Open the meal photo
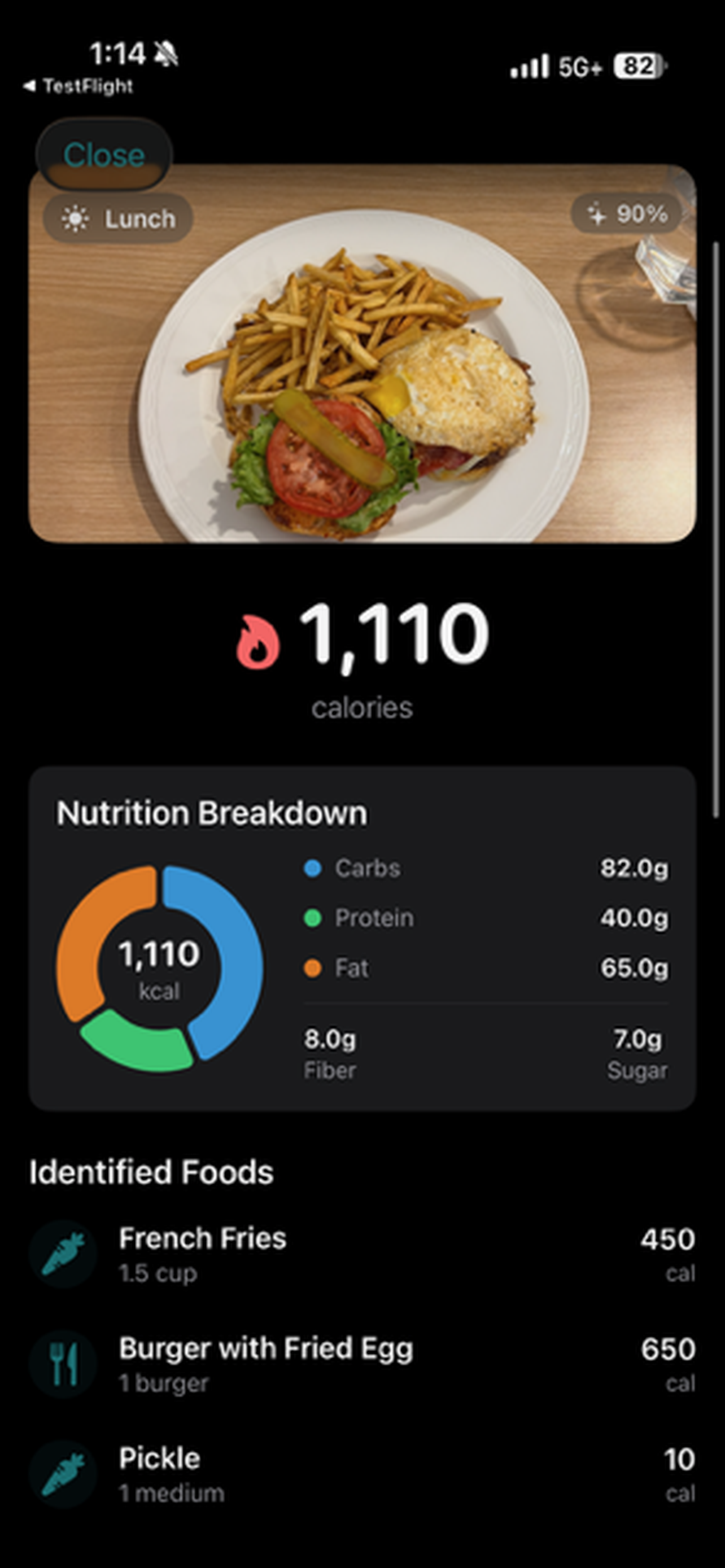The width and height of the screenshot is (725, 1568). 362,353
